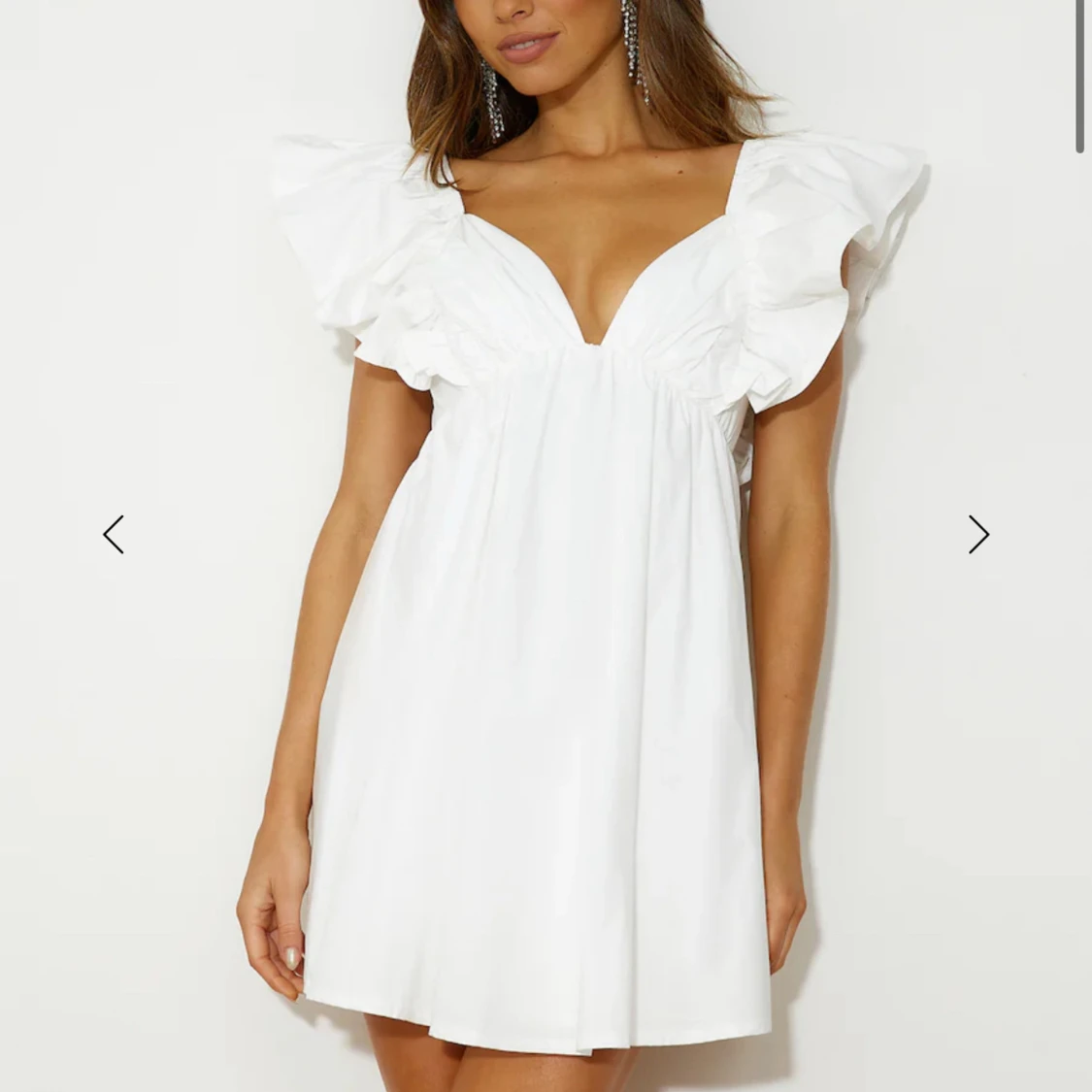Show the next product photo
The height and width of the screenshot is (1092, 1092).
977,535
